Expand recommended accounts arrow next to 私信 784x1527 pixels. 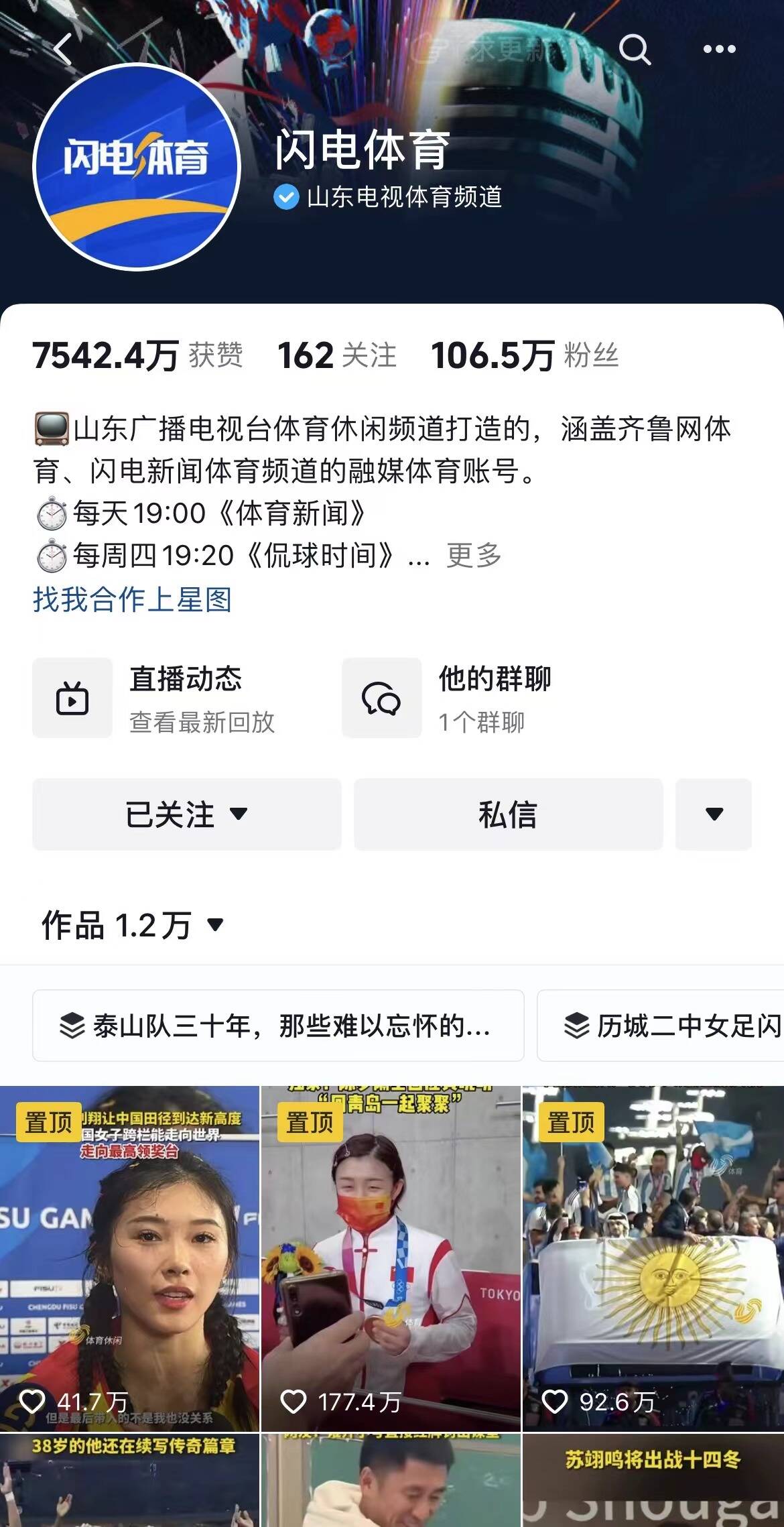point(714,814)
